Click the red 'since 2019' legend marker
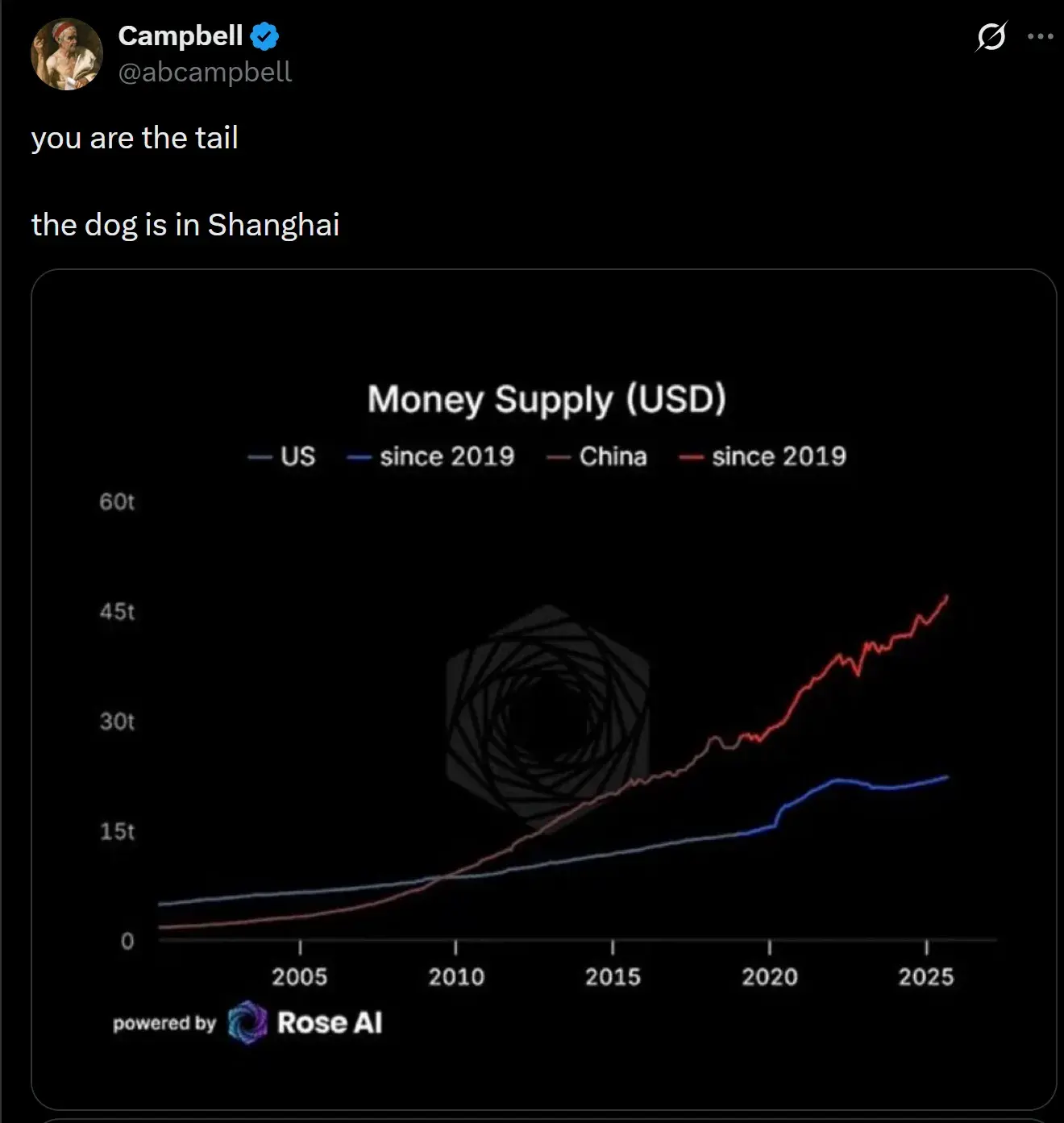The width and height of the screenshot is (1064, 1123). coord(689,456)
